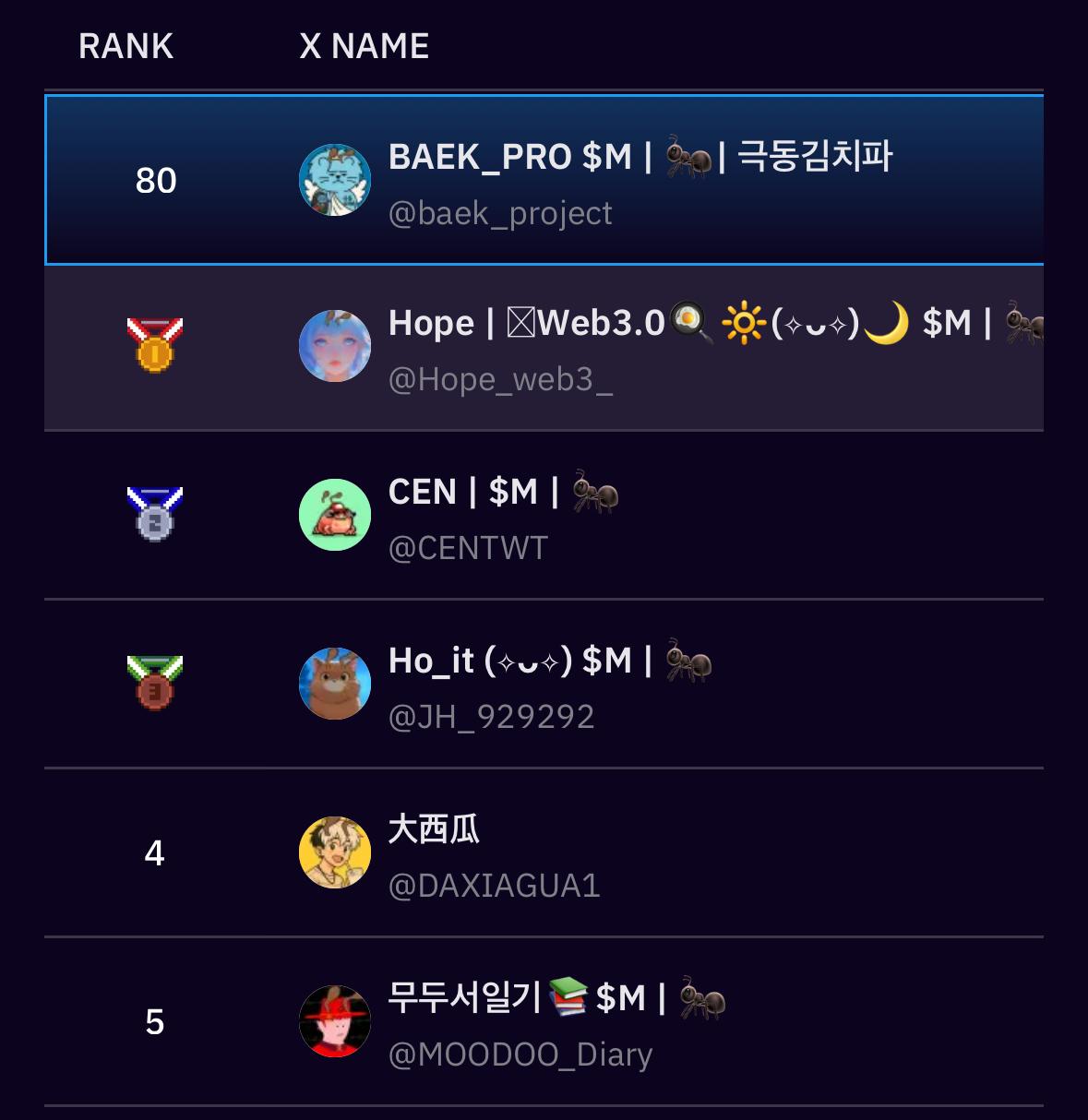The height and width of the screenshot is (1120, 1088).
Task: Select the CEN @CENTWT row
Action: 544,517
